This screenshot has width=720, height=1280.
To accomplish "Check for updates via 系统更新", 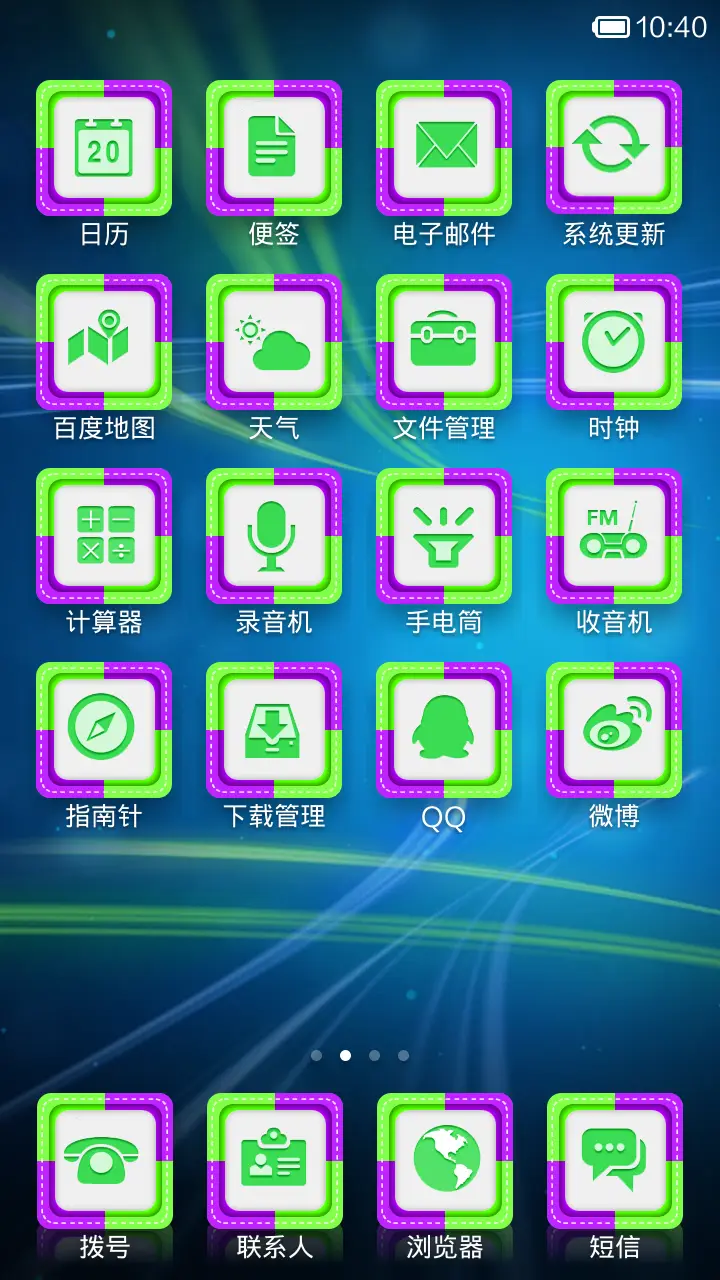I will (x=614, y=148).
